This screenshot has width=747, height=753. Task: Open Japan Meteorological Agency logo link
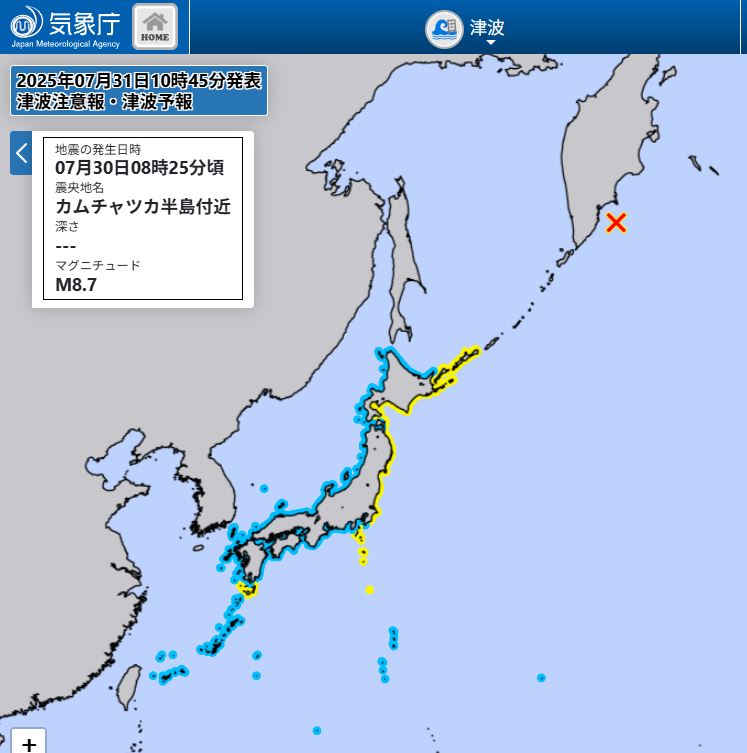66,27
